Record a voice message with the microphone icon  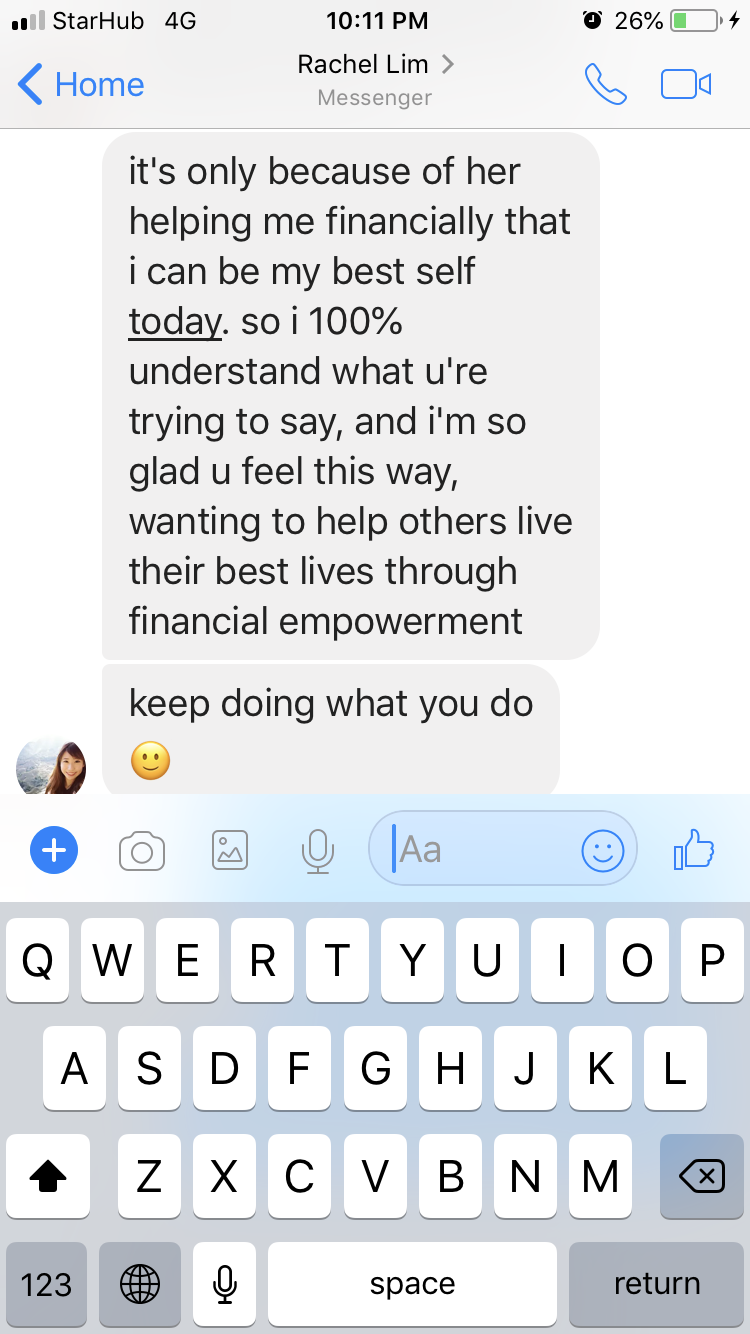pos(317,851)
